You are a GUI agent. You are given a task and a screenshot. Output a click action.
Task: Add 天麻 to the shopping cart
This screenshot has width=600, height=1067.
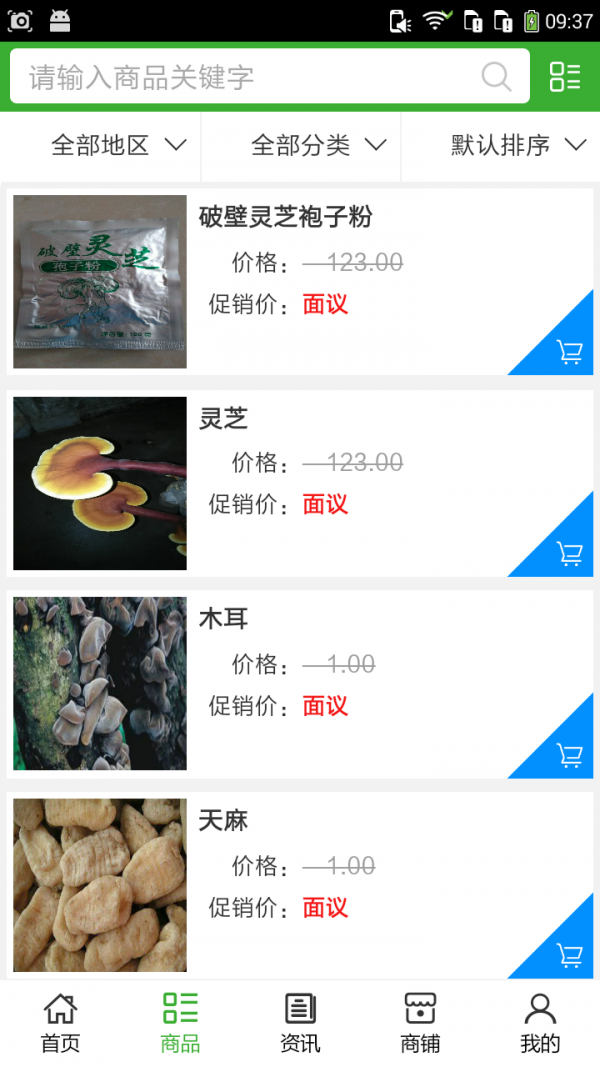pyautogui.click(x=569, y=955)
